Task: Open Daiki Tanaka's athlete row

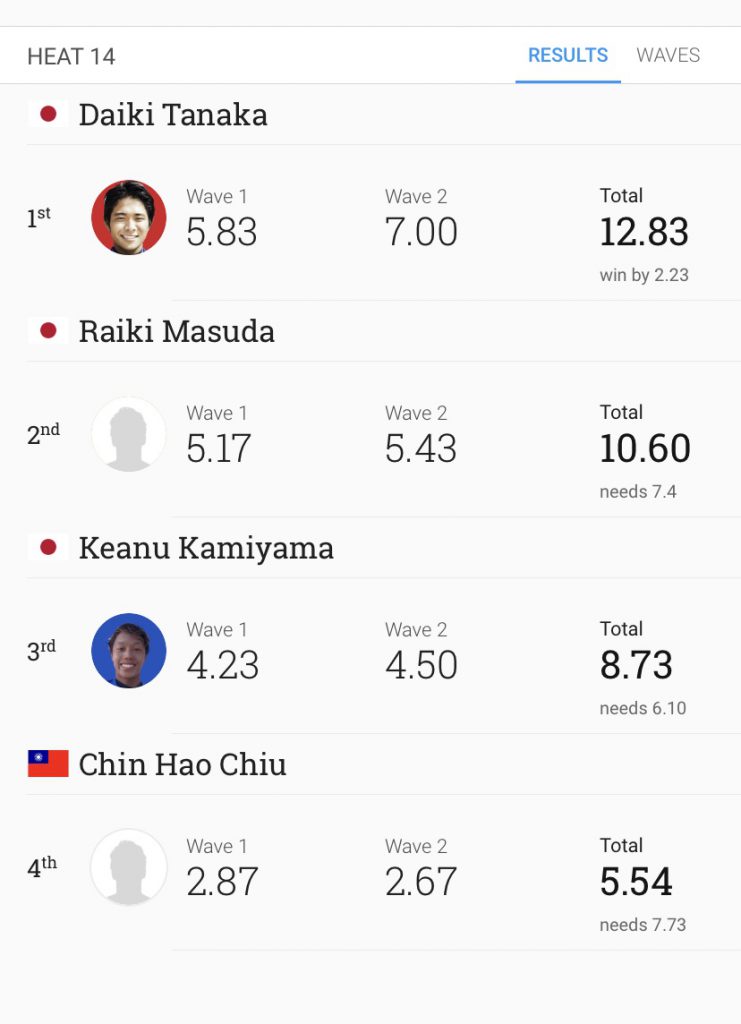Action: (173, 115)
